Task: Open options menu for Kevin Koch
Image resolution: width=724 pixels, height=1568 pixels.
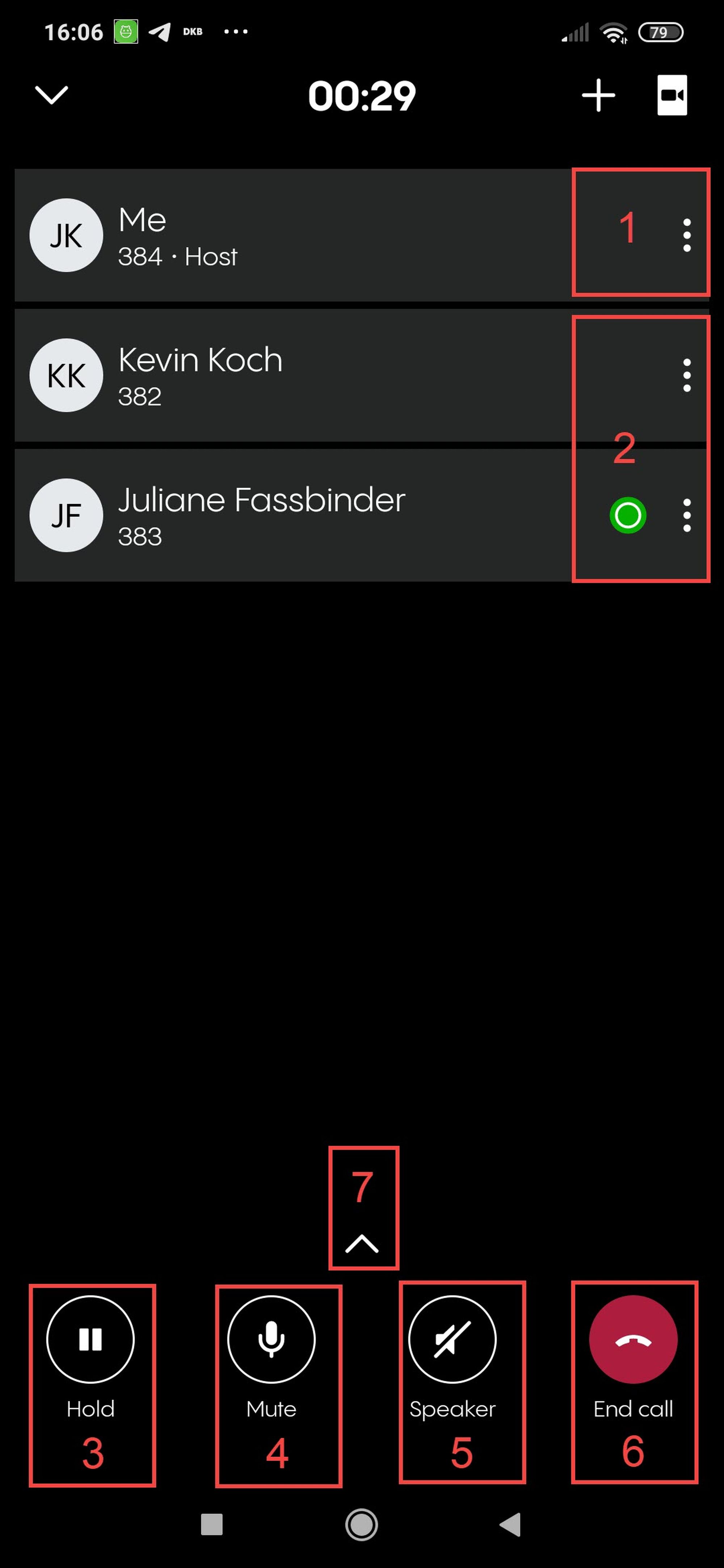Action: point(686,375)
